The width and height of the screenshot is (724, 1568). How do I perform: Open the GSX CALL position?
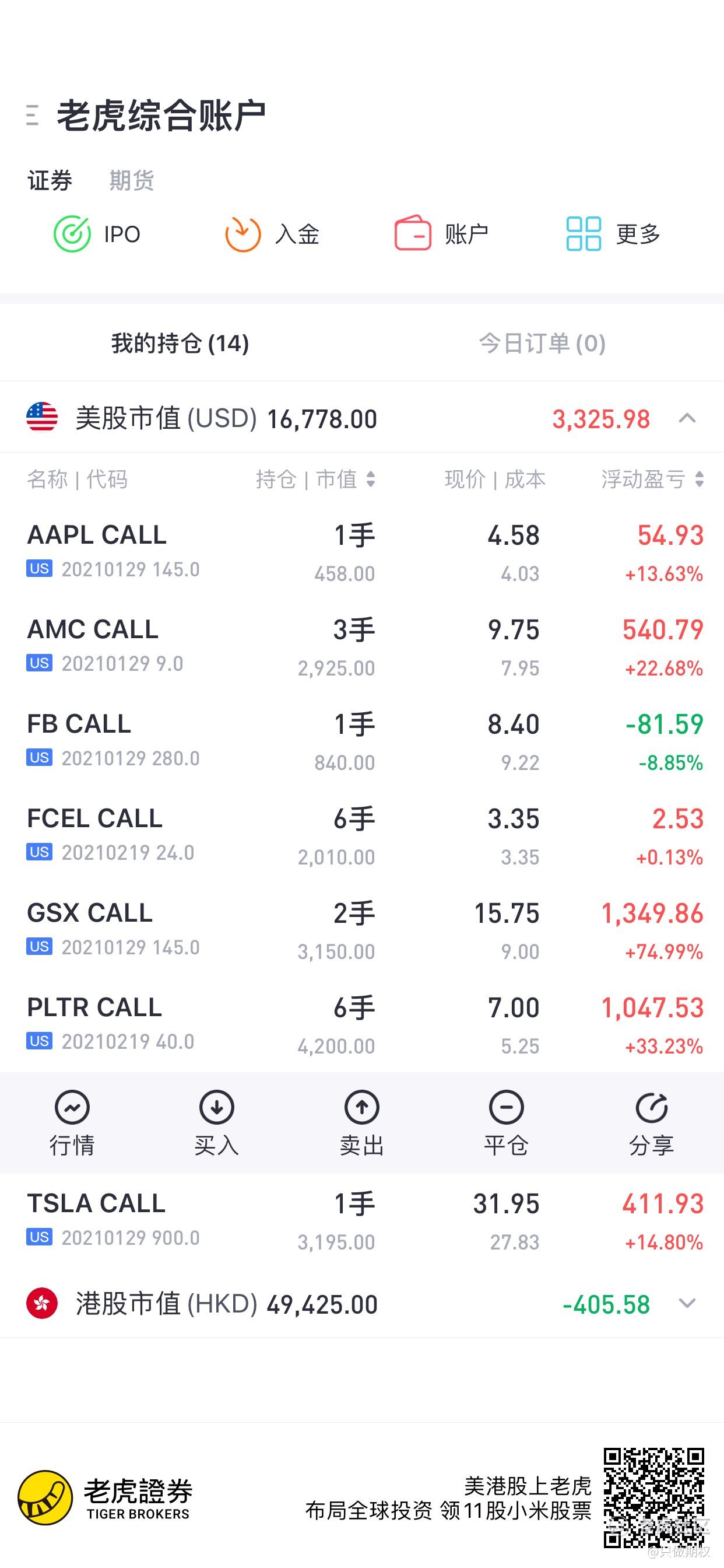coord(362,930)
